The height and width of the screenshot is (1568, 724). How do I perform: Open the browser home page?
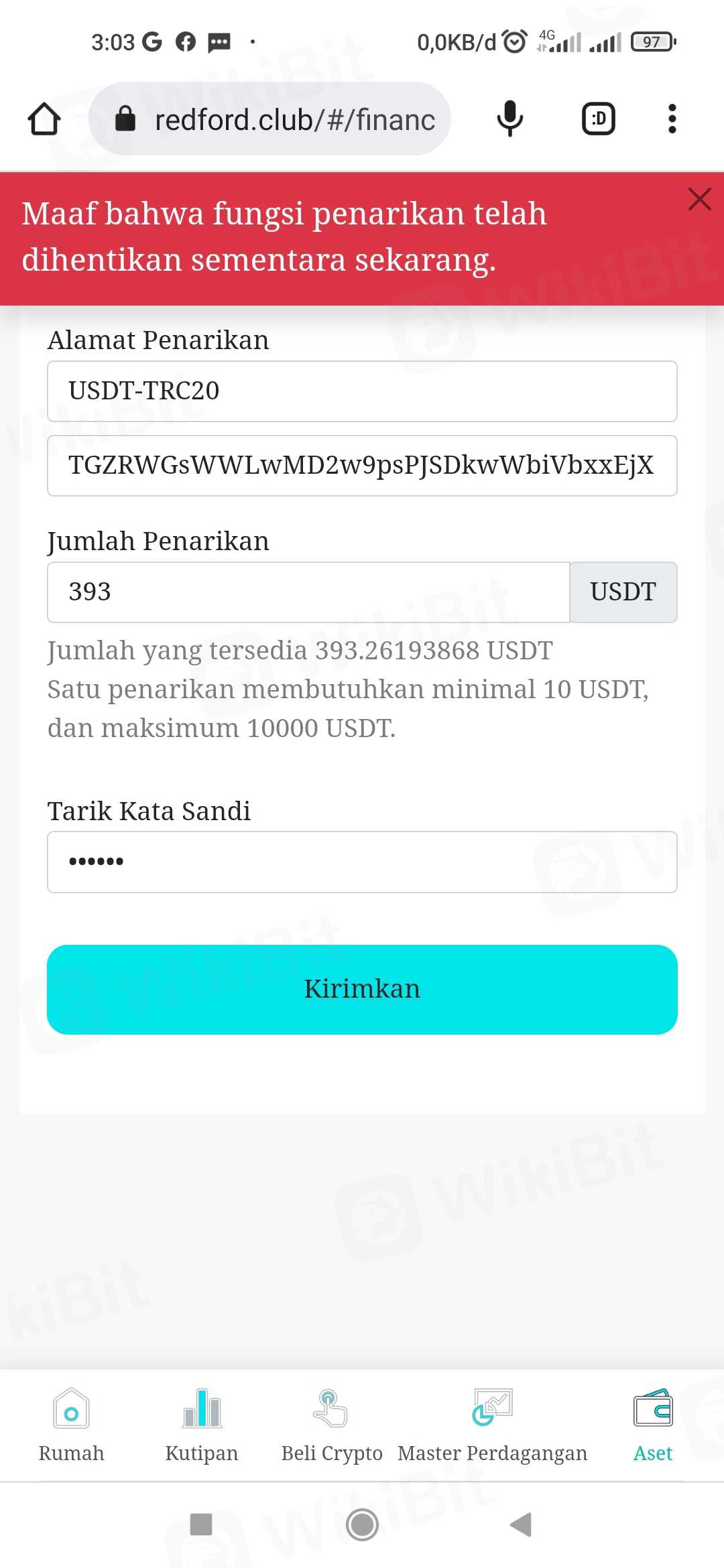pyautogui.click(x=44, y=119)
